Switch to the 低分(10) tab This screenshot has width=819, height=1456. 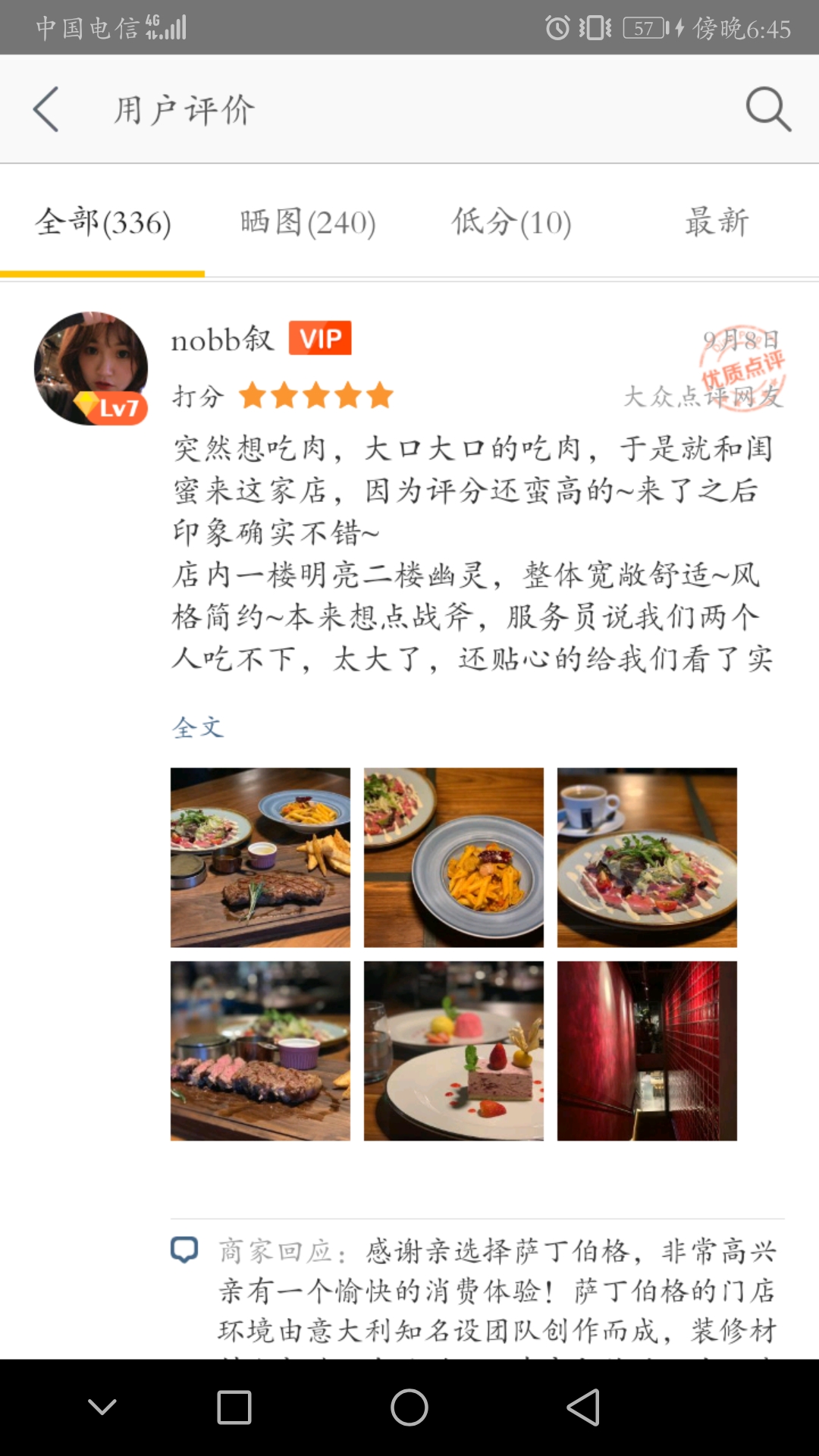pyautogui.click(x=512, y=221)
